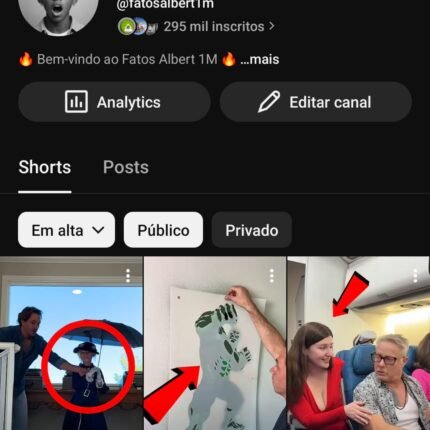Screen dimensions: 430x430
Task: Open the umbrella short video
Action: coord(71,343)
